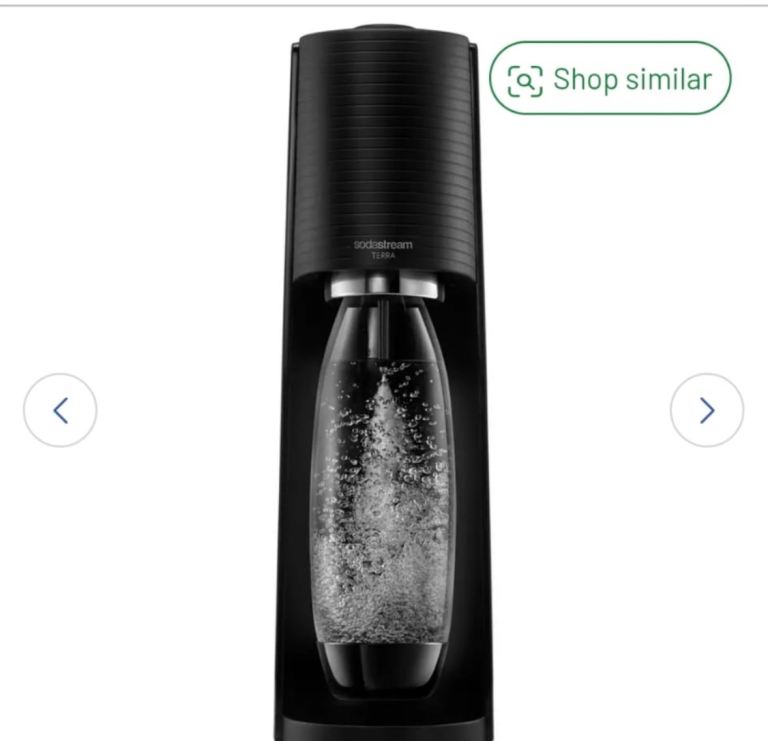Tap the Shop similar button
The width and height of the screenshot is (768, 741).
point(611,78)
